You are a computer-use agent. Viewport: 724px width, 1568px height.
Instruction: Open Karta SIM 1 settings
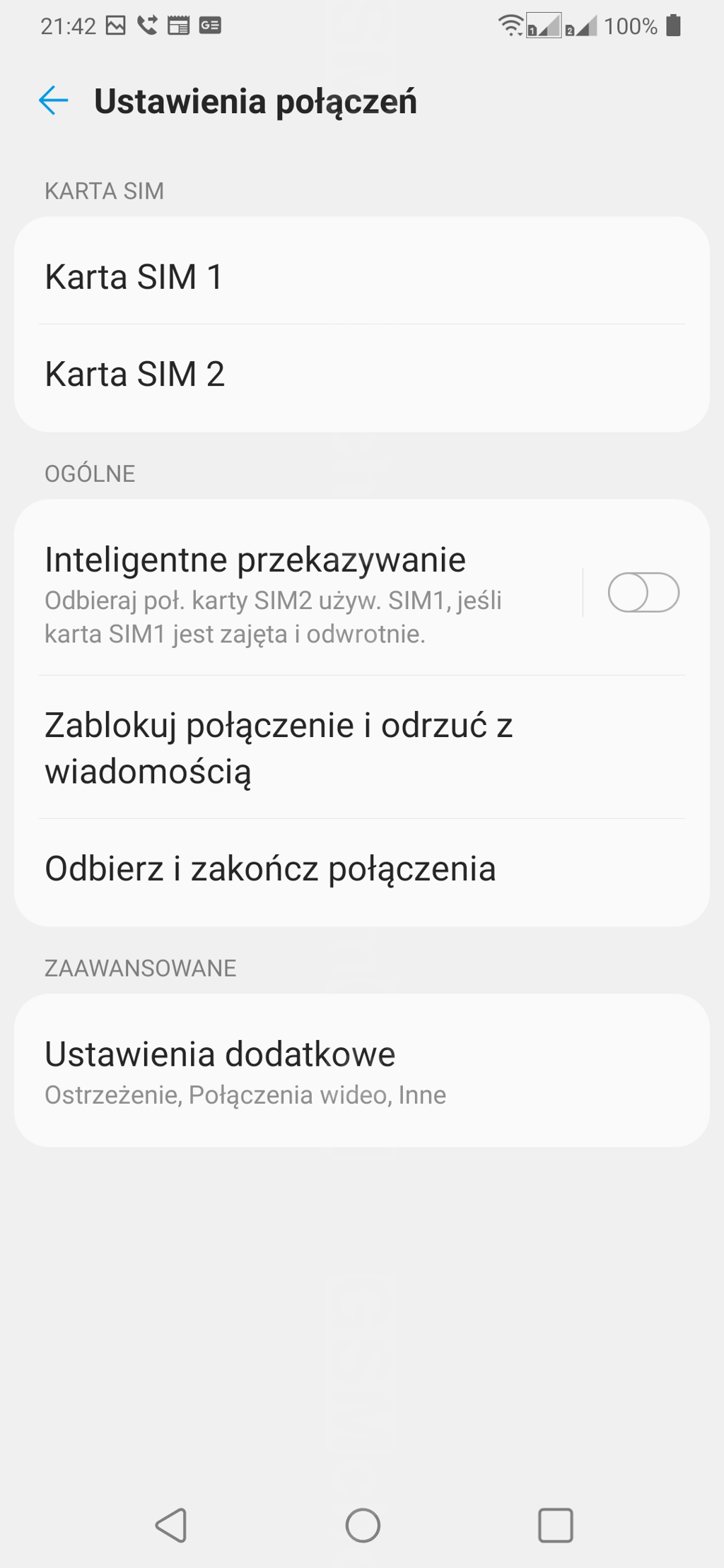[x=362, y=276]
